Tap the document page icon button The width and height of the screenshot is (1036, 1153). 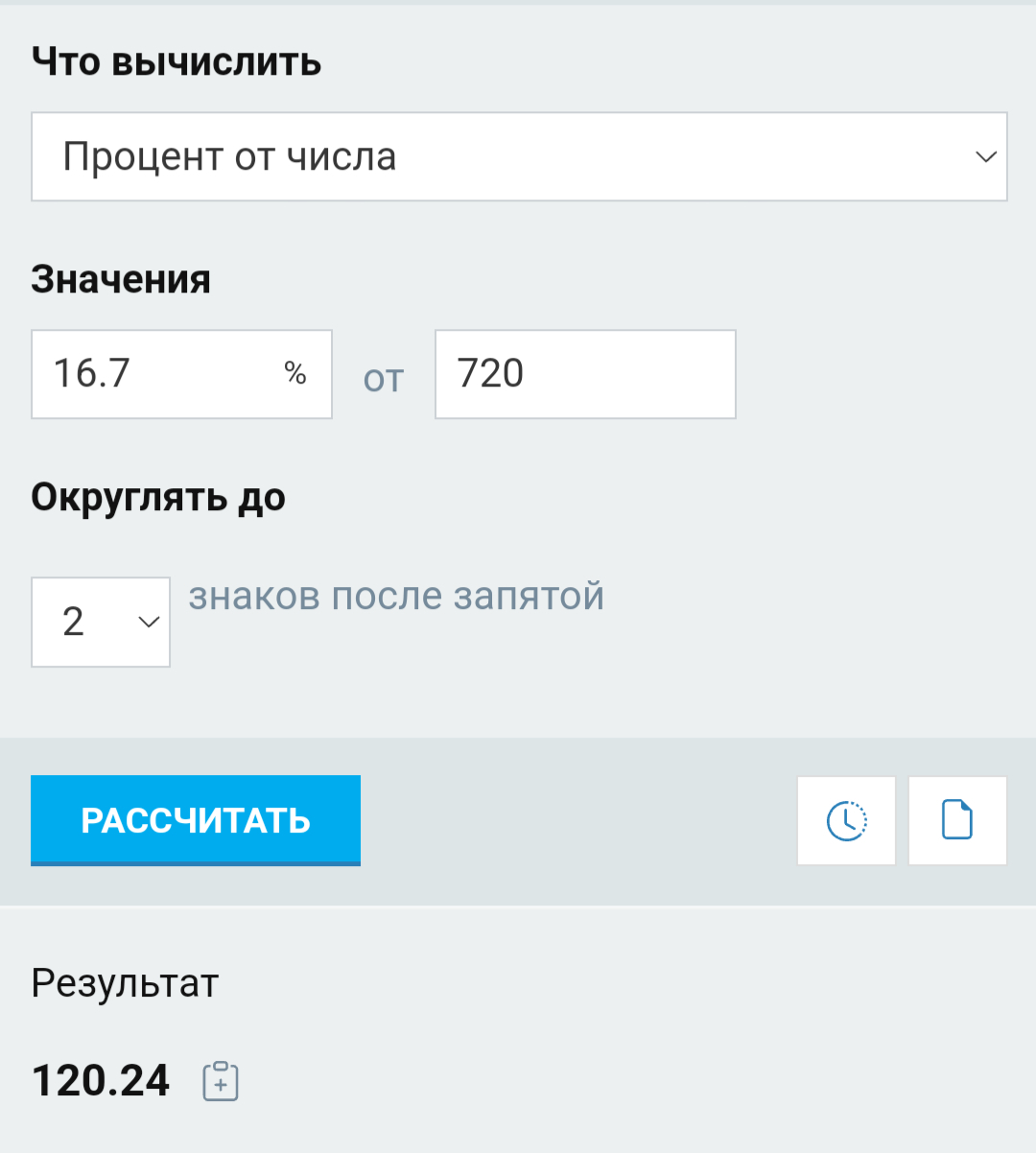[957, 821]
